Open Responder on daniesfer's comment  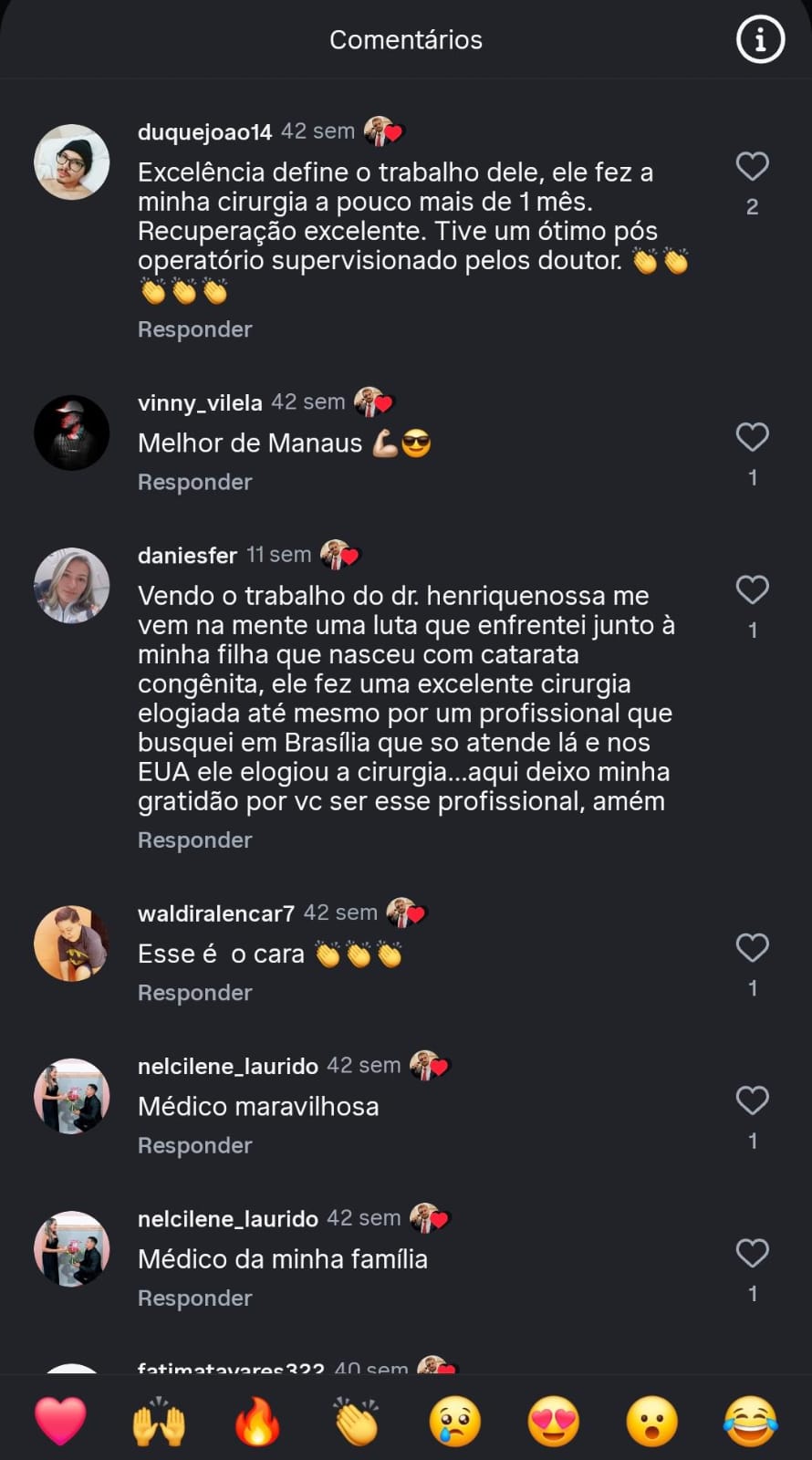pyautogui.click(x=194, y=839)
